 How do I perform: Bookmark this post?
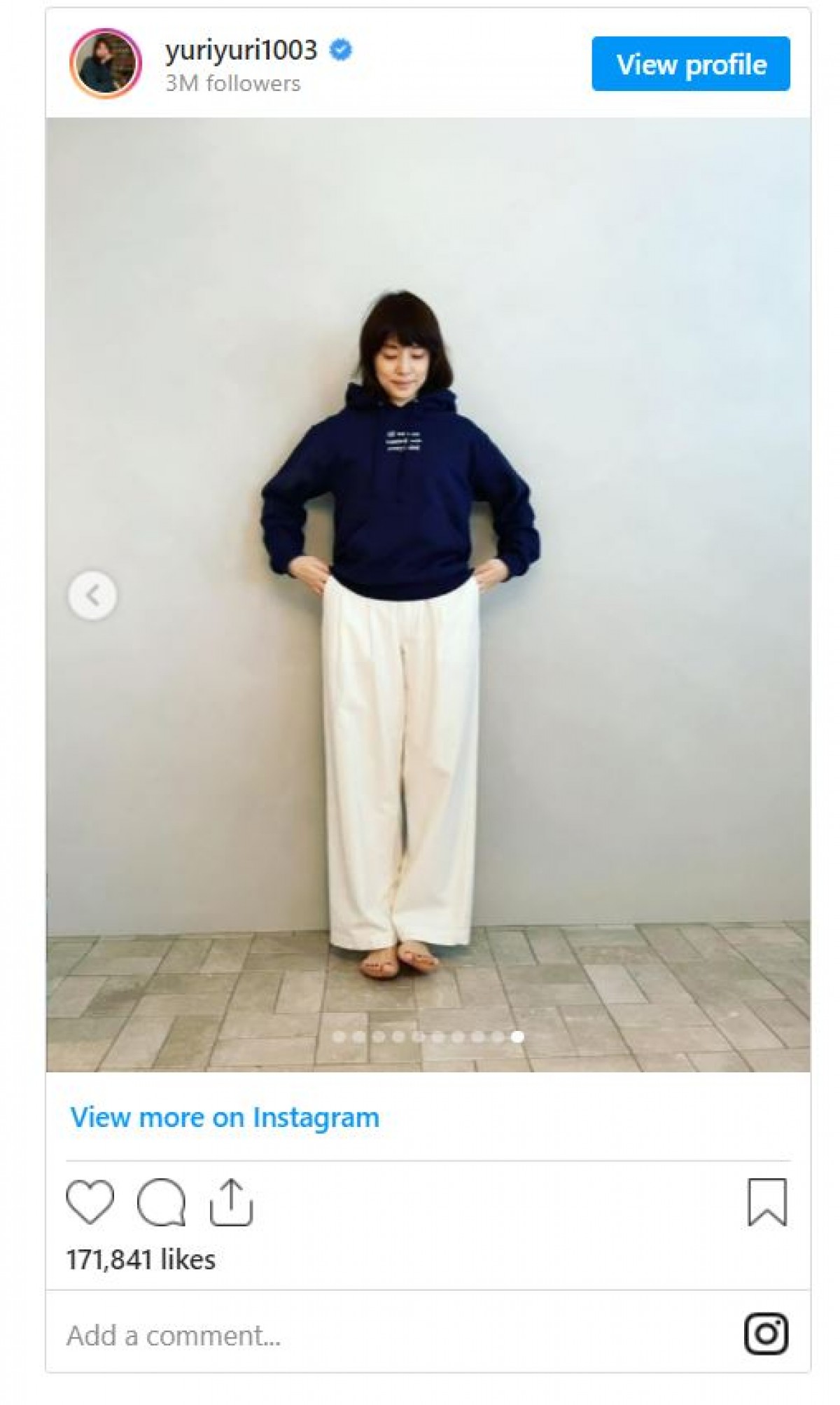[767, 1202]
